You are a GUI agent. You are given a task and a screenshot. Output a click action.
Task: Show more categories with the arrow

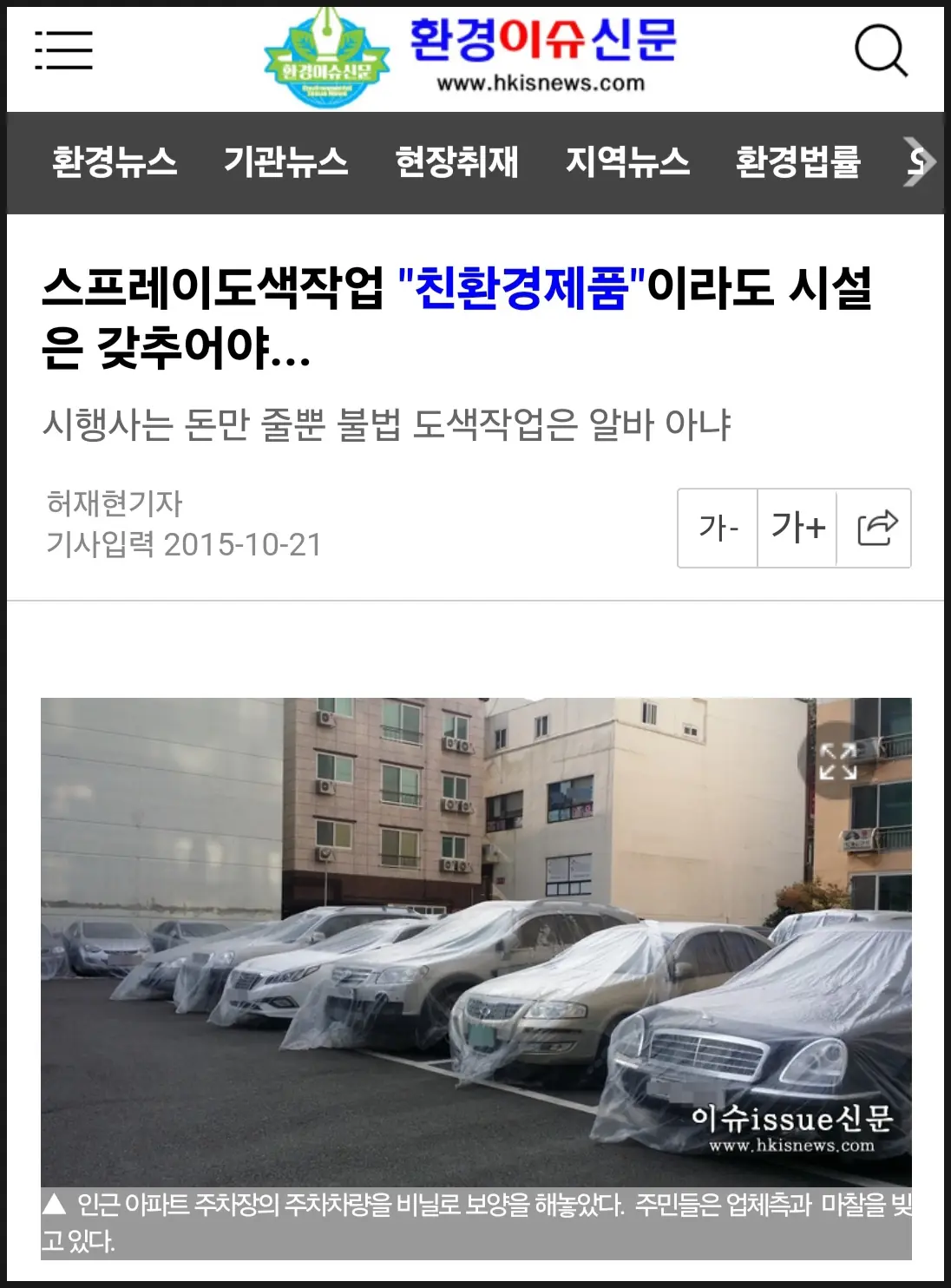pyautogui.click(x=921, y=162)
